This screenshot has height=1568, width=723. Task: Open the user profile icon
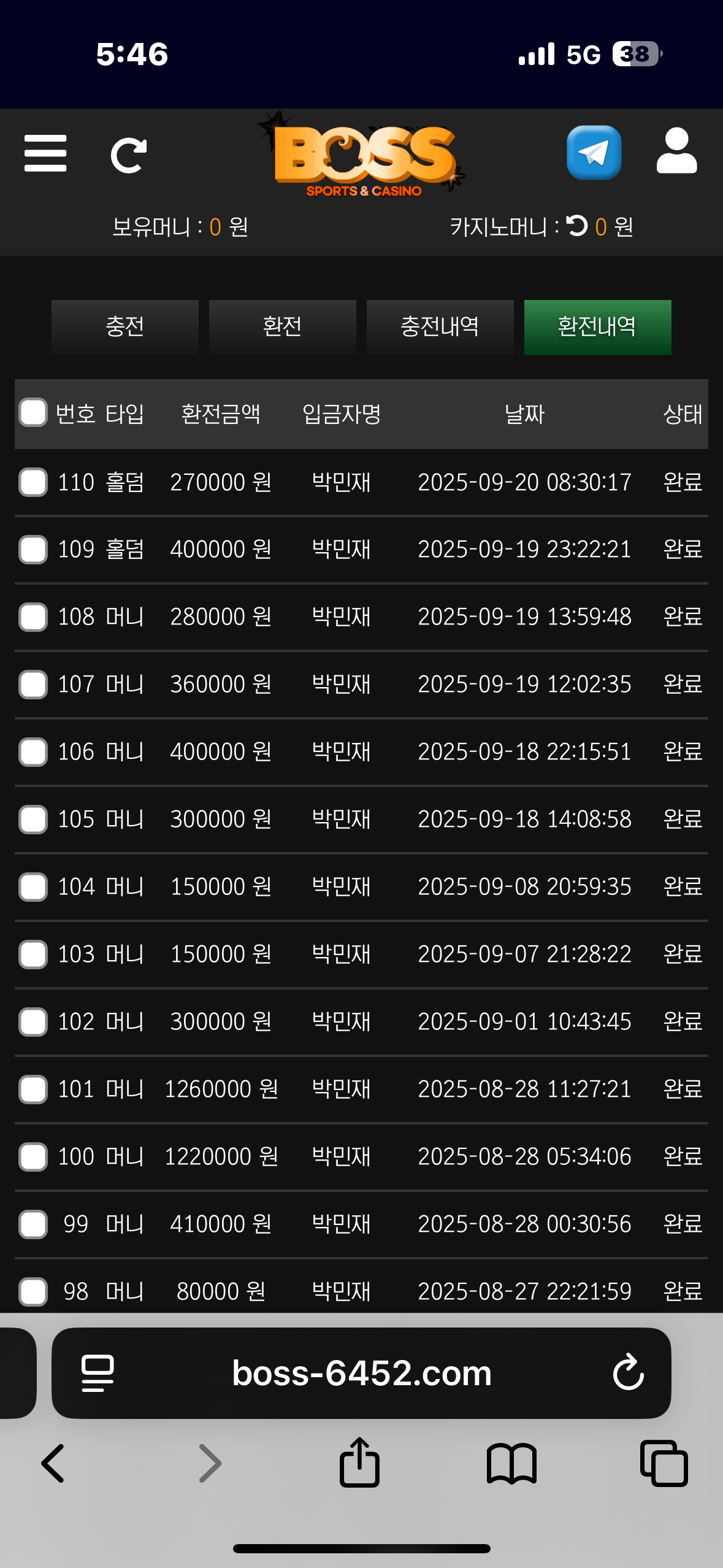[676, 152]
